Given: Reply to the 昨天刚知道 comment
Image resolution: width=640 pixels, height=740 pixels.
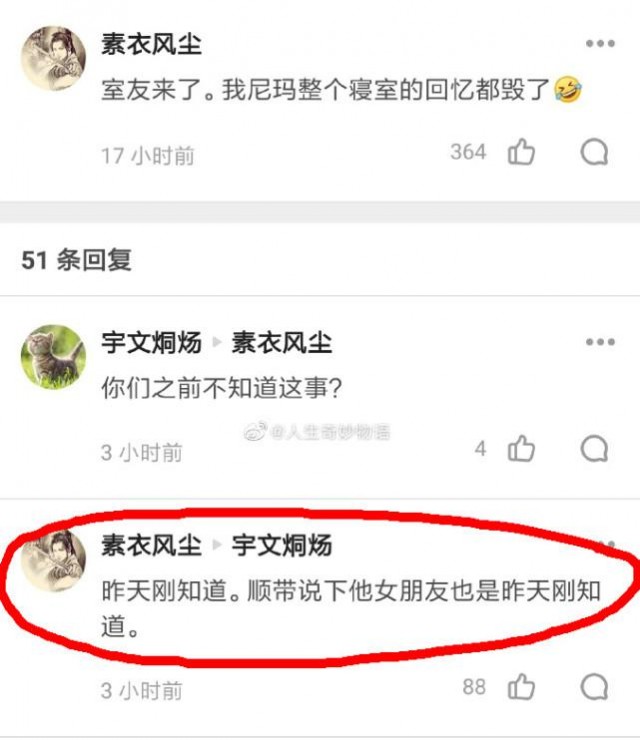Looking at the screenshot, I should point(594,687).
